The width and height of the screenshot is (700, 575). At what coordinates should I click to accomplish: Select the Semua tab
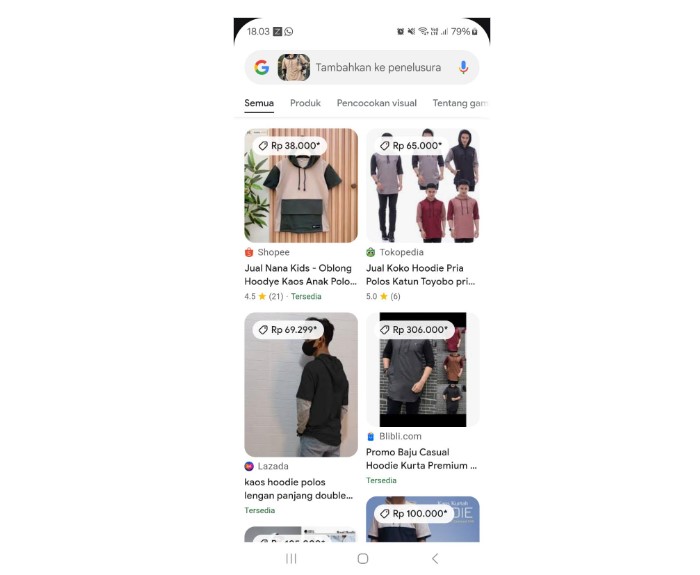pos(259,103)
